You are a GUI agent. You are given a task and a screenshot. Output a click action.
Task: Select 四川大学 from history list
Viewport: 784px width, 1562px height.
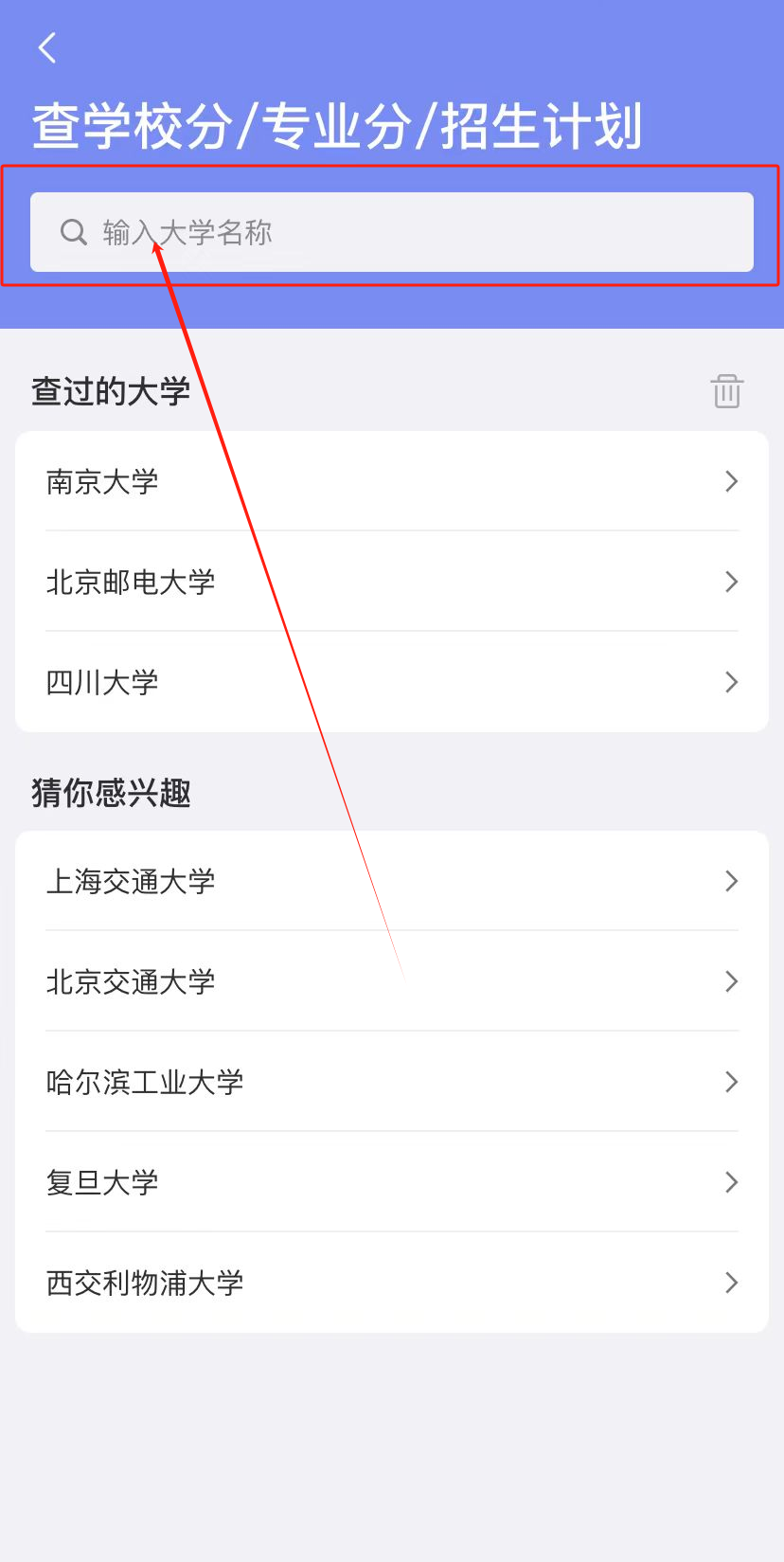point(392,682)
